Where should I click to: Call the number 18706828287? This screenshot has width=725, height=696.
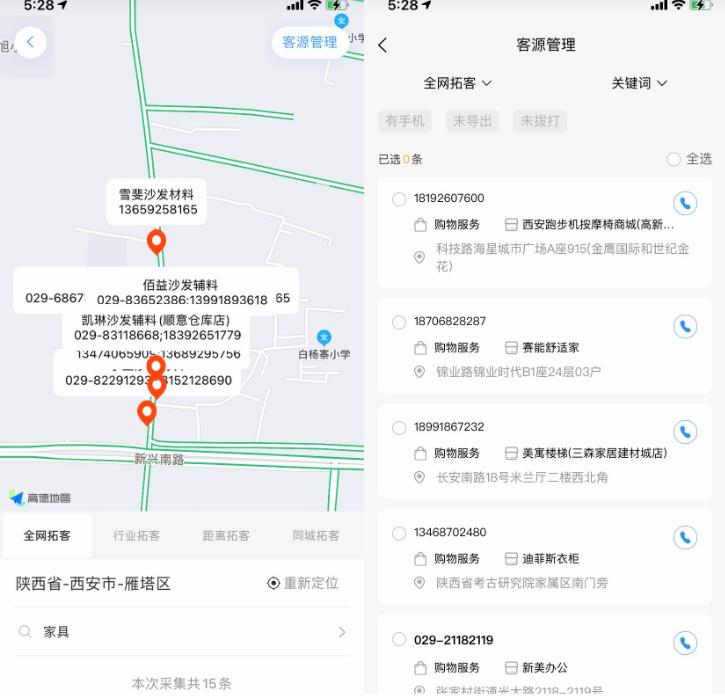click(x=685, y=326)
